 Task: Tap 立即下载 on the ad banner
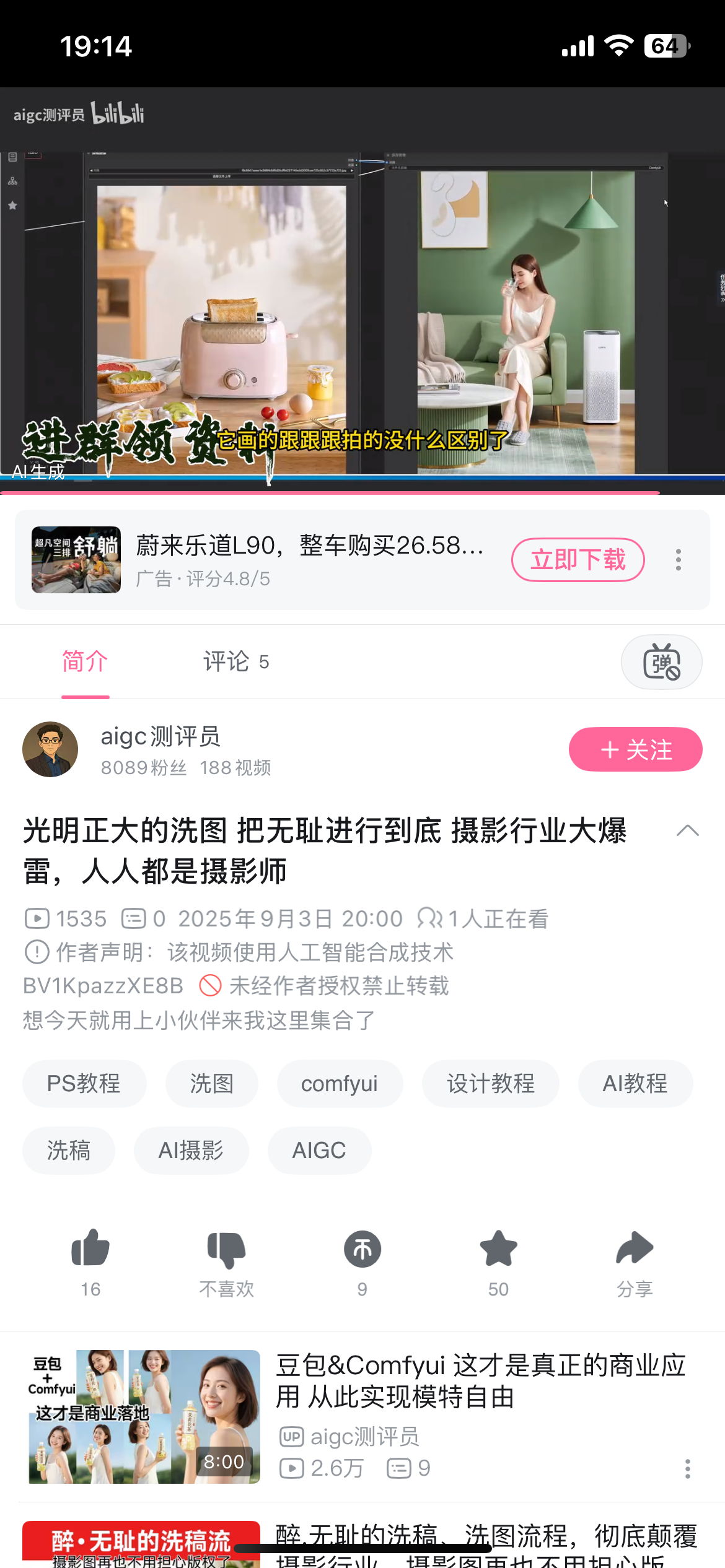point(578,560)
